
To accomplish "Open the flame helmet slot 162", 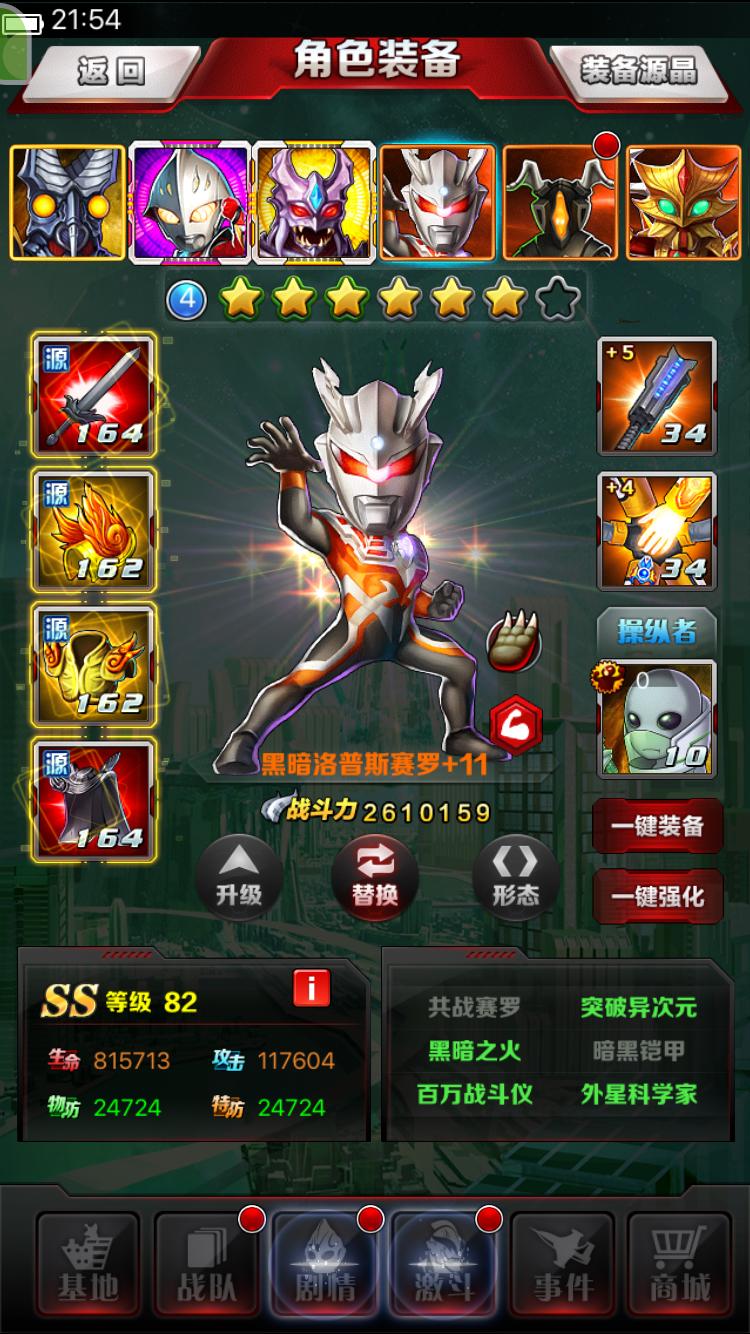I will [x=94, y=530].
